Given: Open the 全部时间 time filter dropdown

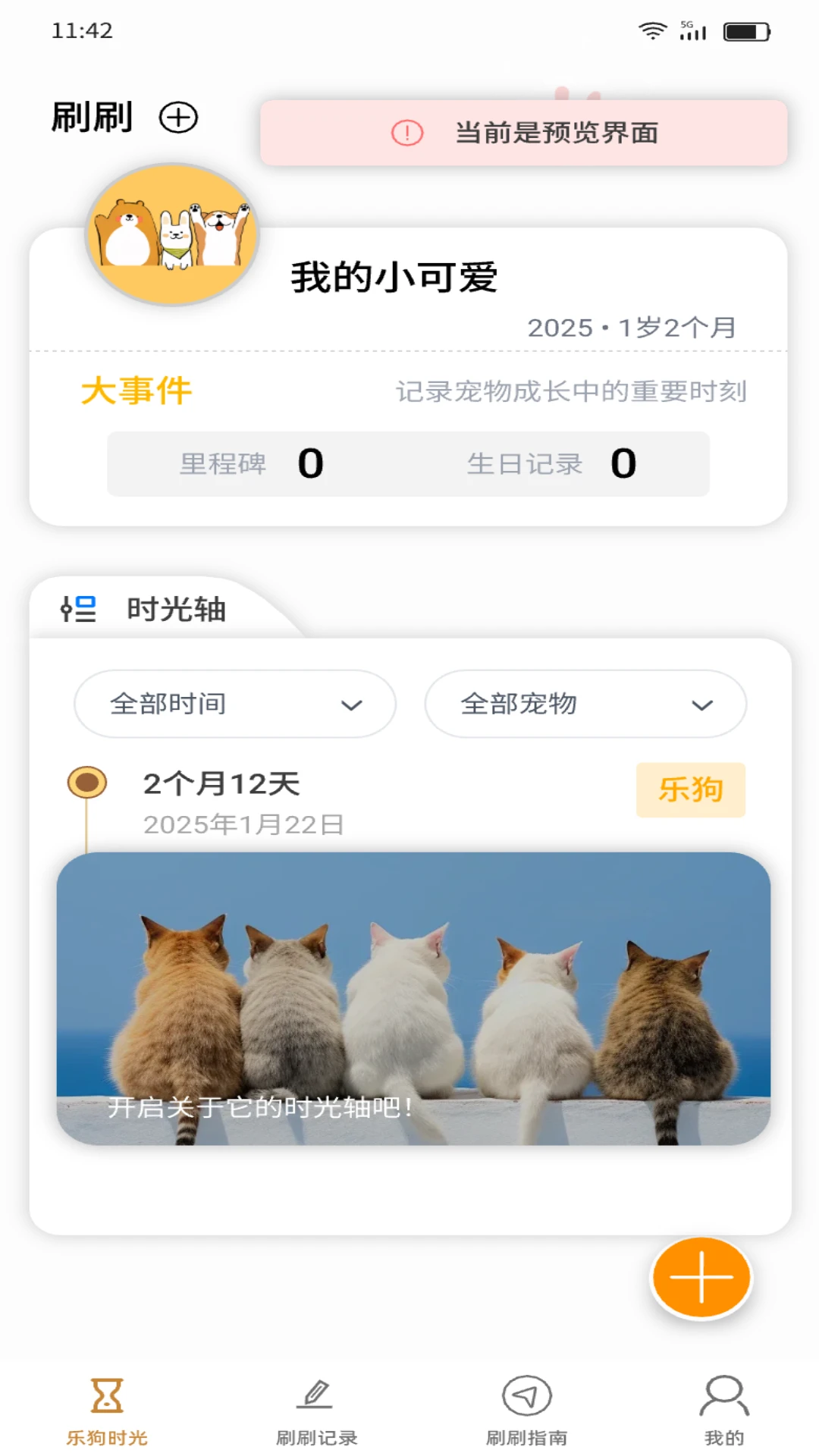Looking at the screenshot, I should 234,704.
